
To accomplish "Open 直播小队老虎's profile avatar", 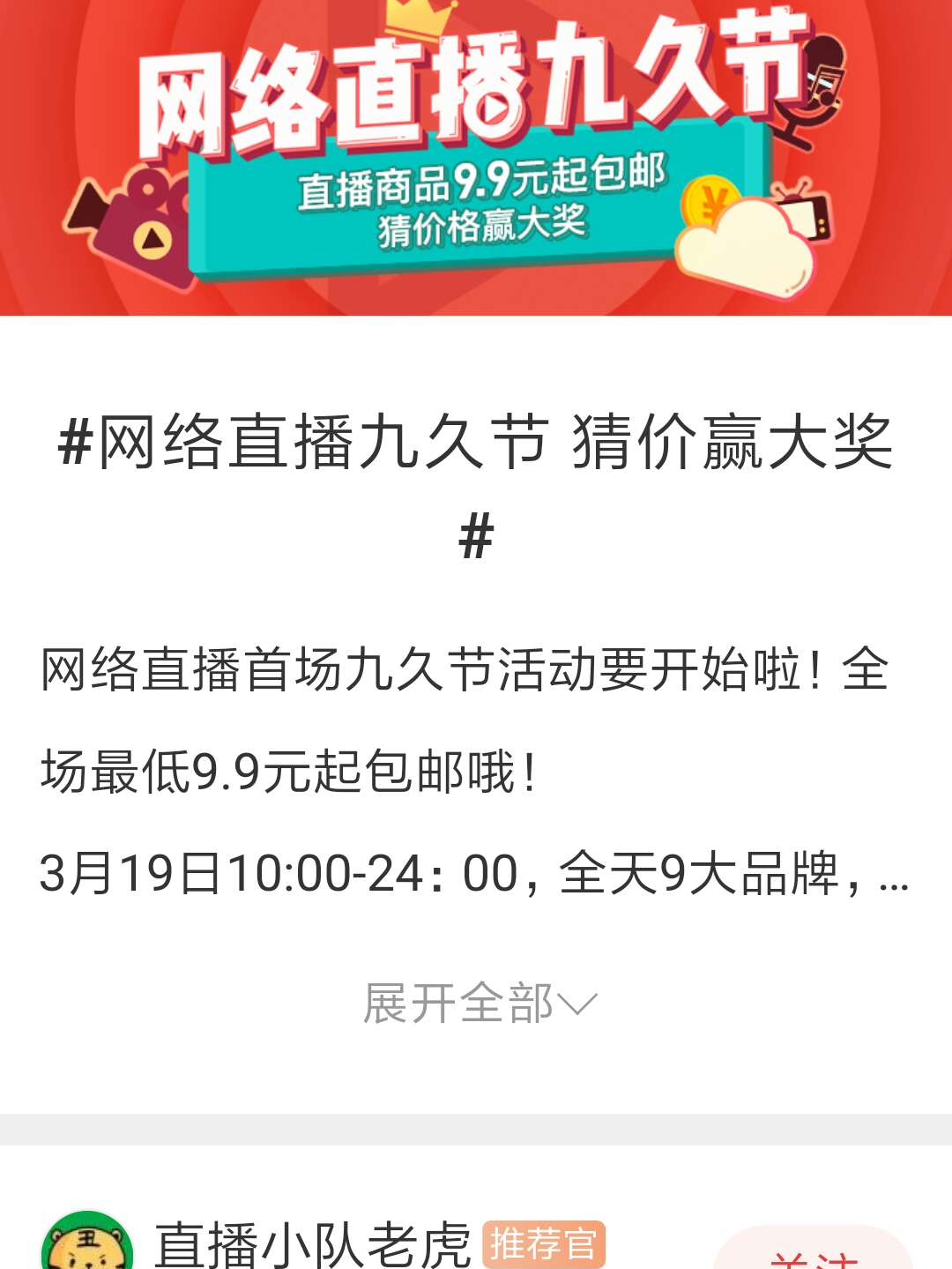I will click(86, 1245).
